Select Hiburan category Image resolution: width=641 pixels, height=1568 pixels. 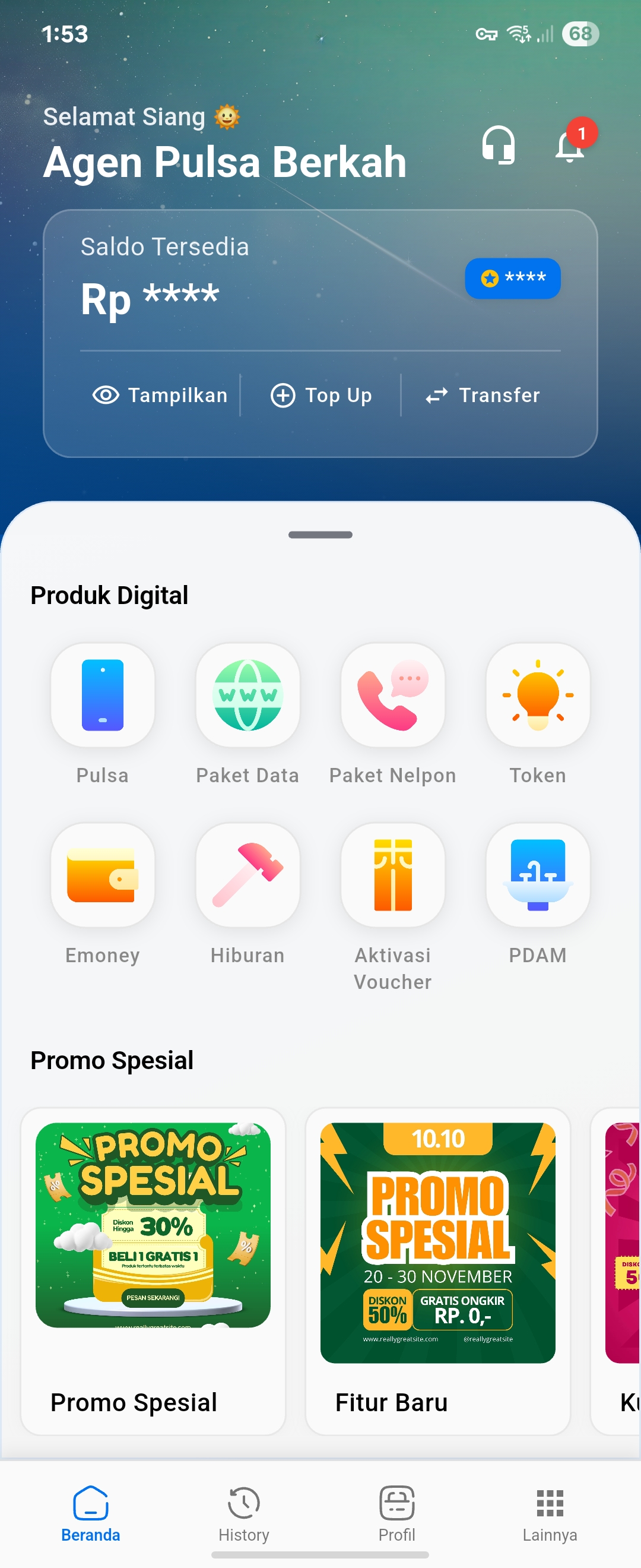(x=247, y=875)
